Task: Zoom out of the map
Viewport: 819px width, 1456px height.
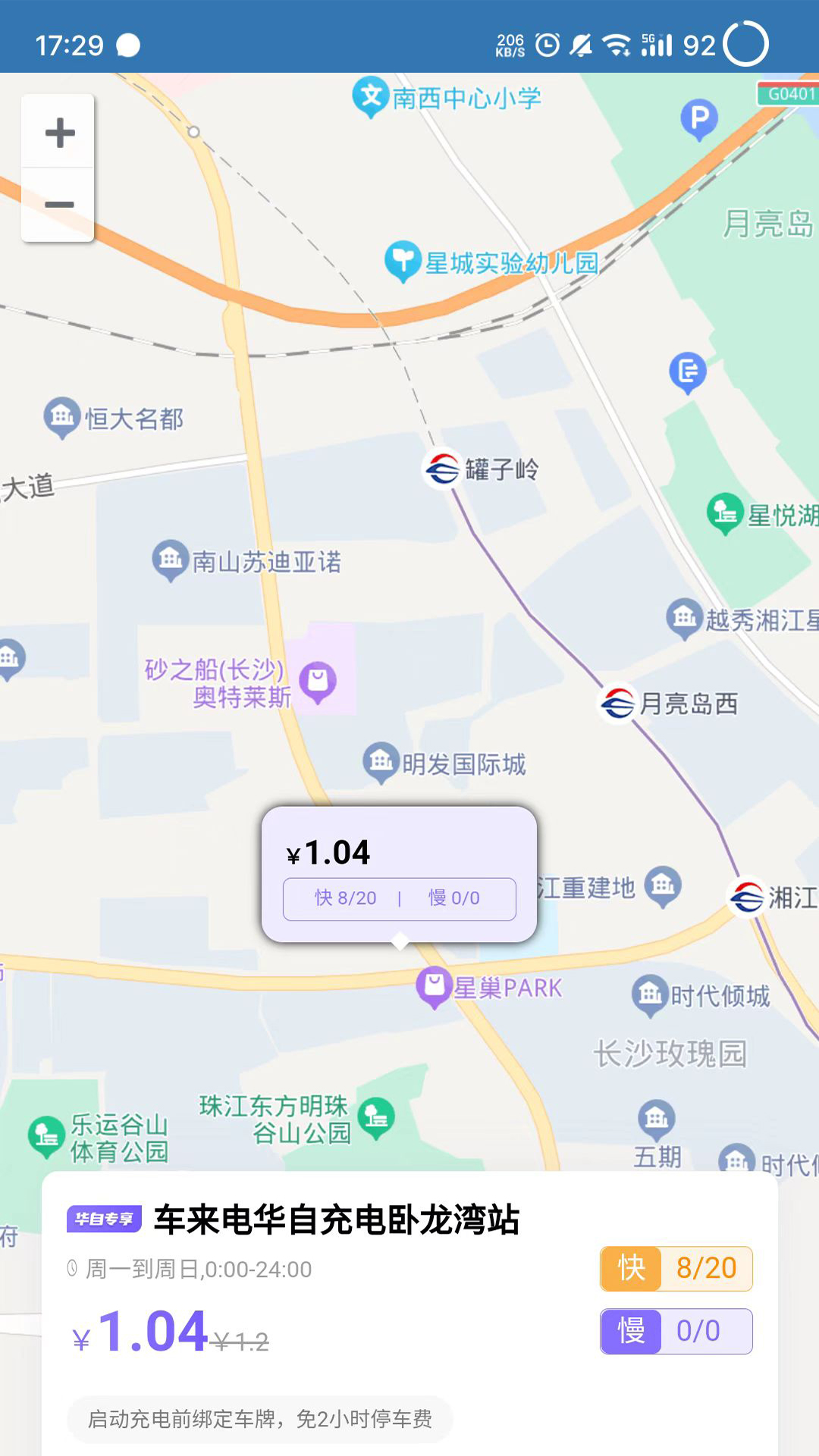Action: (59, 205)
